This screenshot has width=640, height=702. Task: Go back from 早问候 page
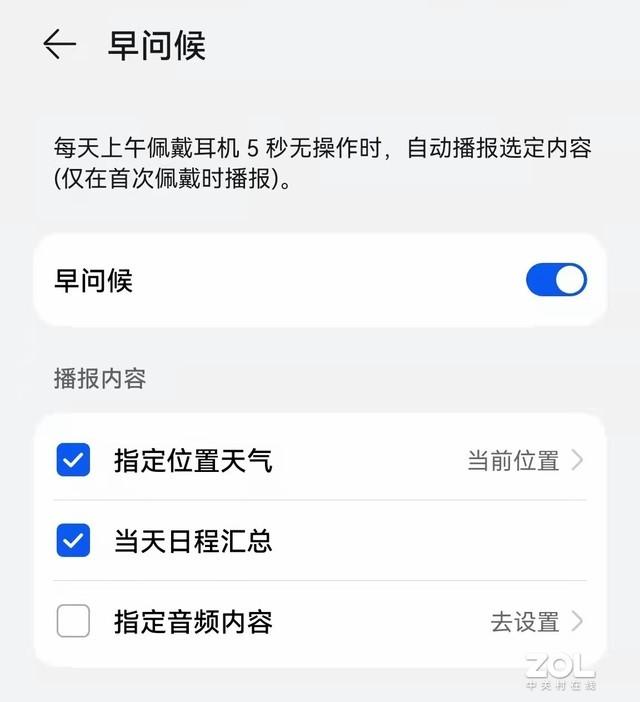60,45
